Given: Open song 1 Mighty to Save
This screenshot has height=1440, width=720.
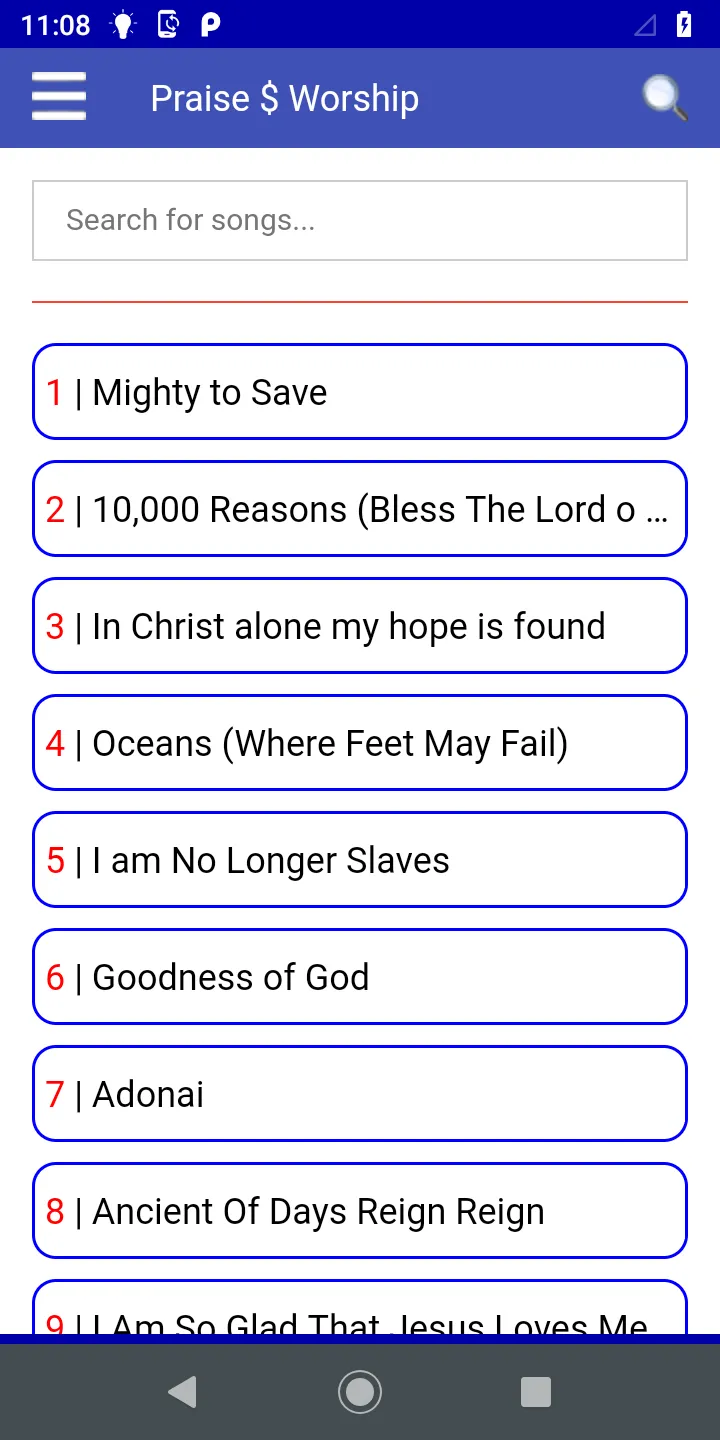Looking at the screenshot, I should point(360,392).
